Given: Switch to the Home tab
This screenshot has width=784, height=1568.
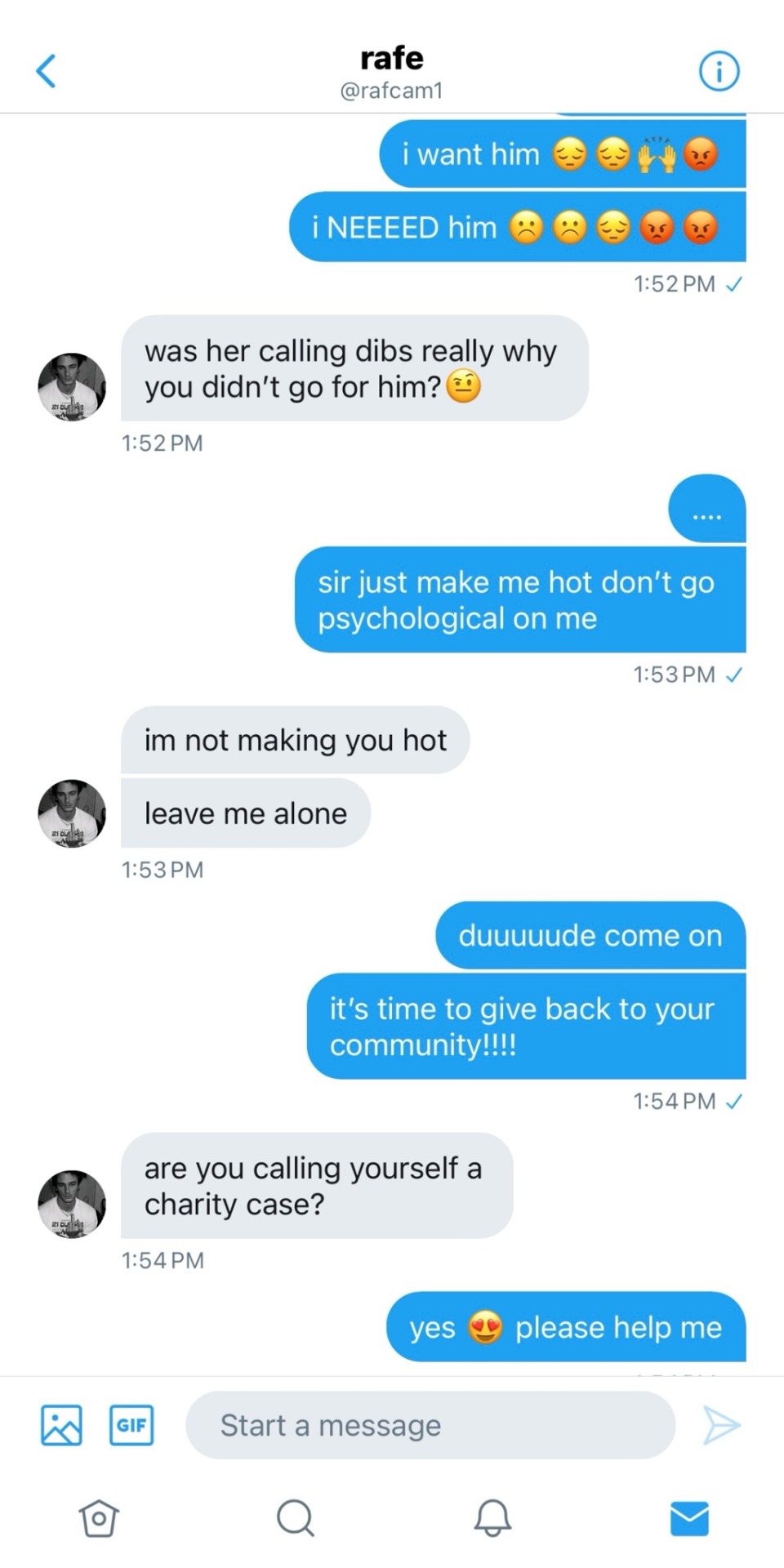Looking at the screenshot, I should (99, 1518).
